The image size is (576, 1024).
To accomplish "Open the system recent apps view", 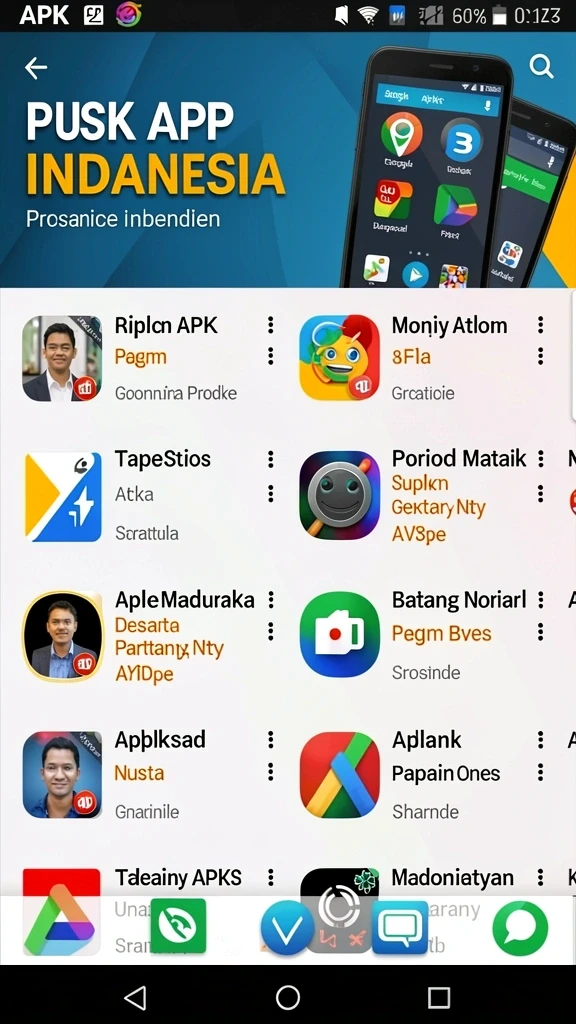I will click(x=439, y=997).
